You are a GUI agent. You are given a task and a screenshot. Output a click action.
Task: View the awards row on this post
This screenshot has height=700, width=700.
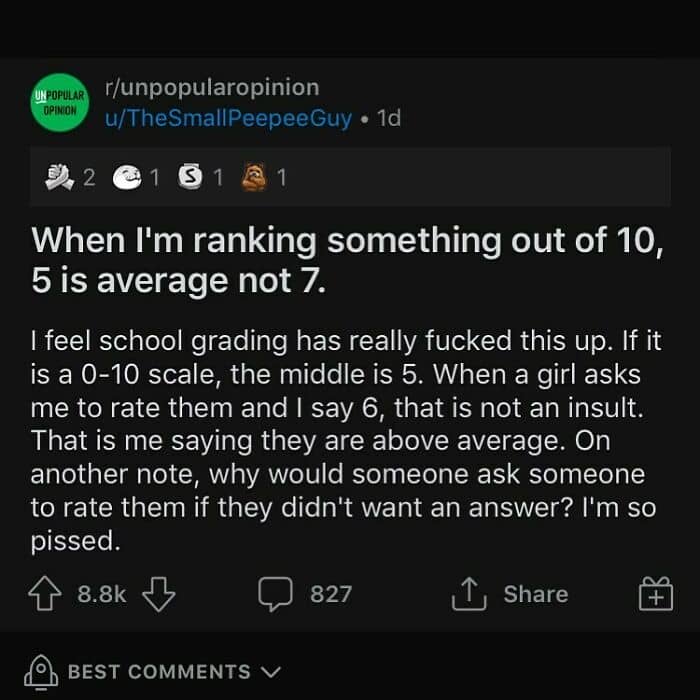[x=350, y=177]
